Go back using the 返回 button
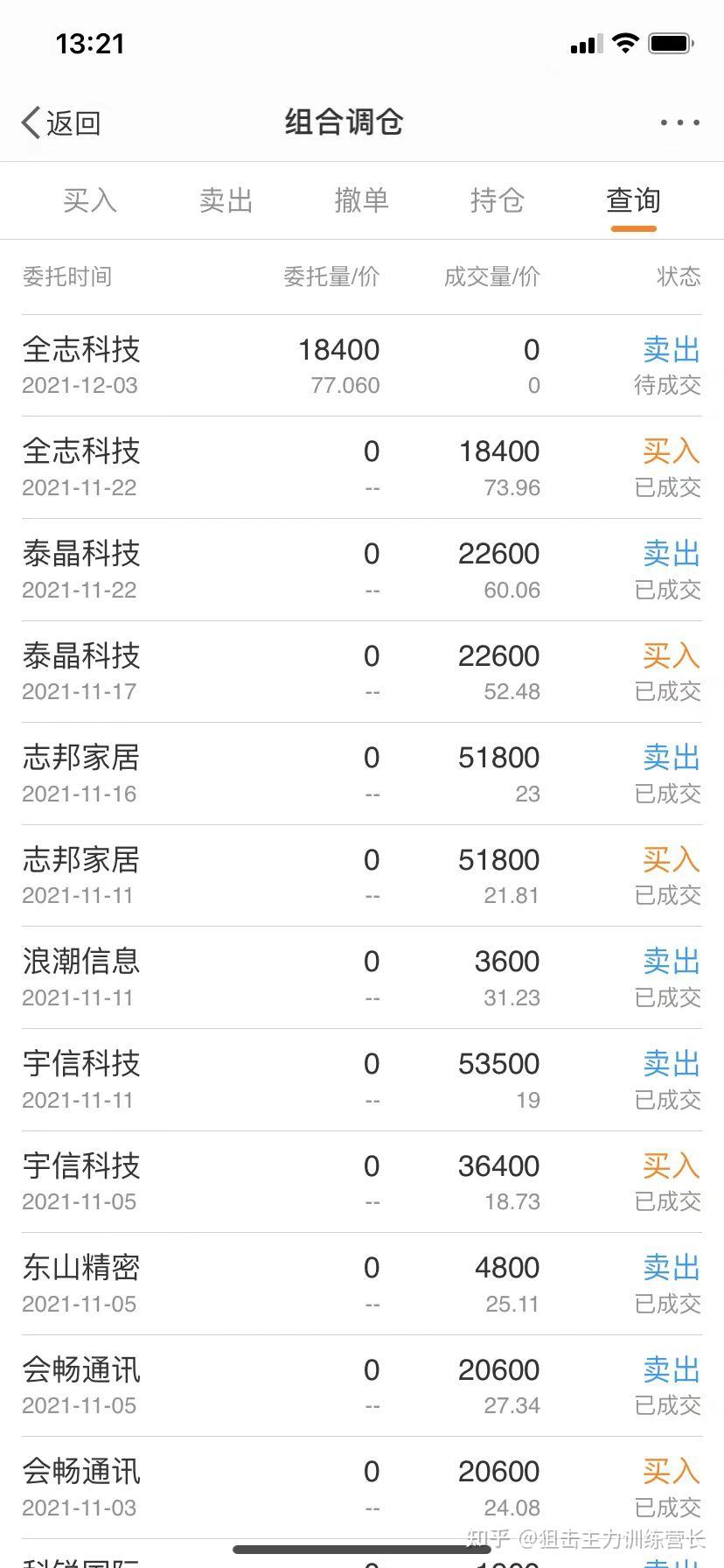This screenshot has height=1568, width=724. tap(61, 123)
